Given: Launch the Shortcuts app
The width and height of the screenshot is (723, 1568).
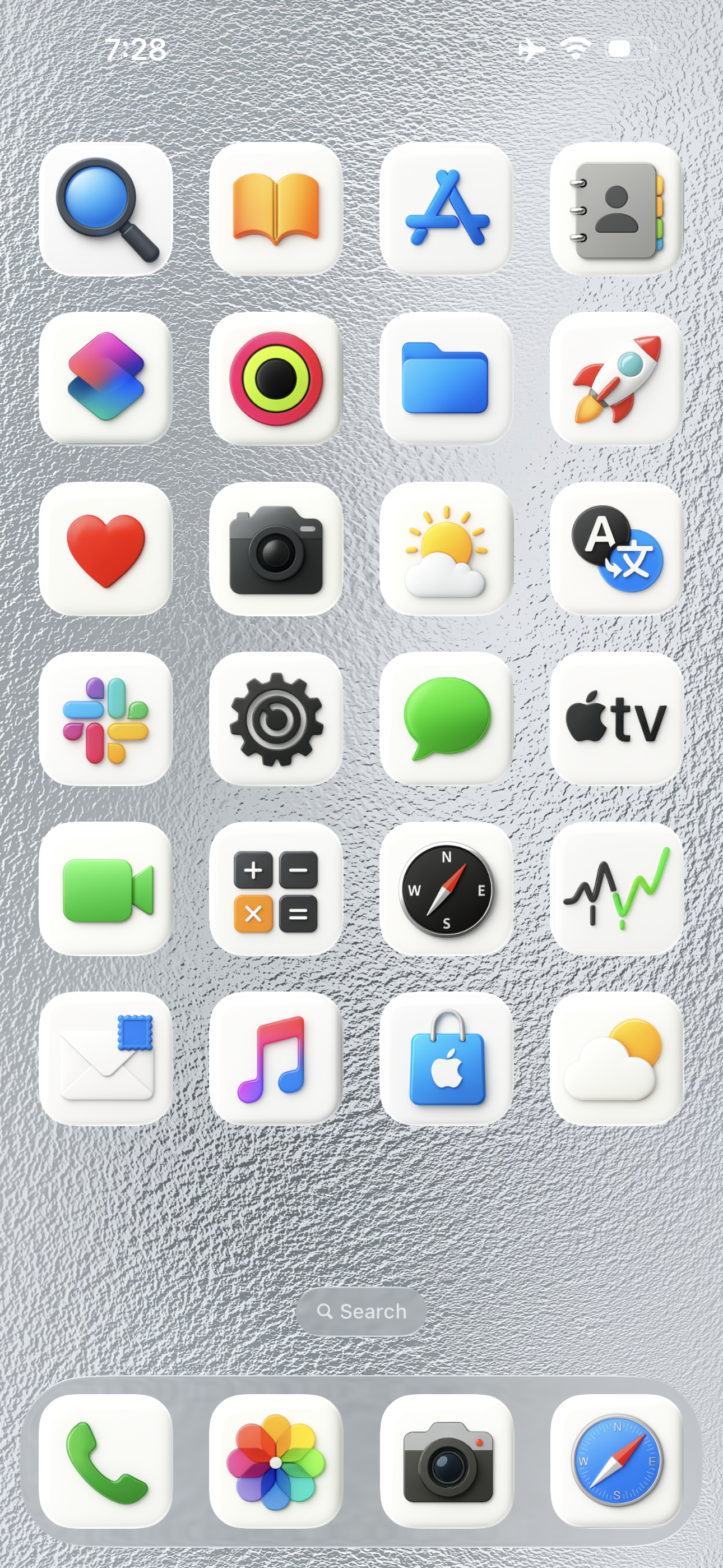Looking at the screenshot, I should (106, 378).
